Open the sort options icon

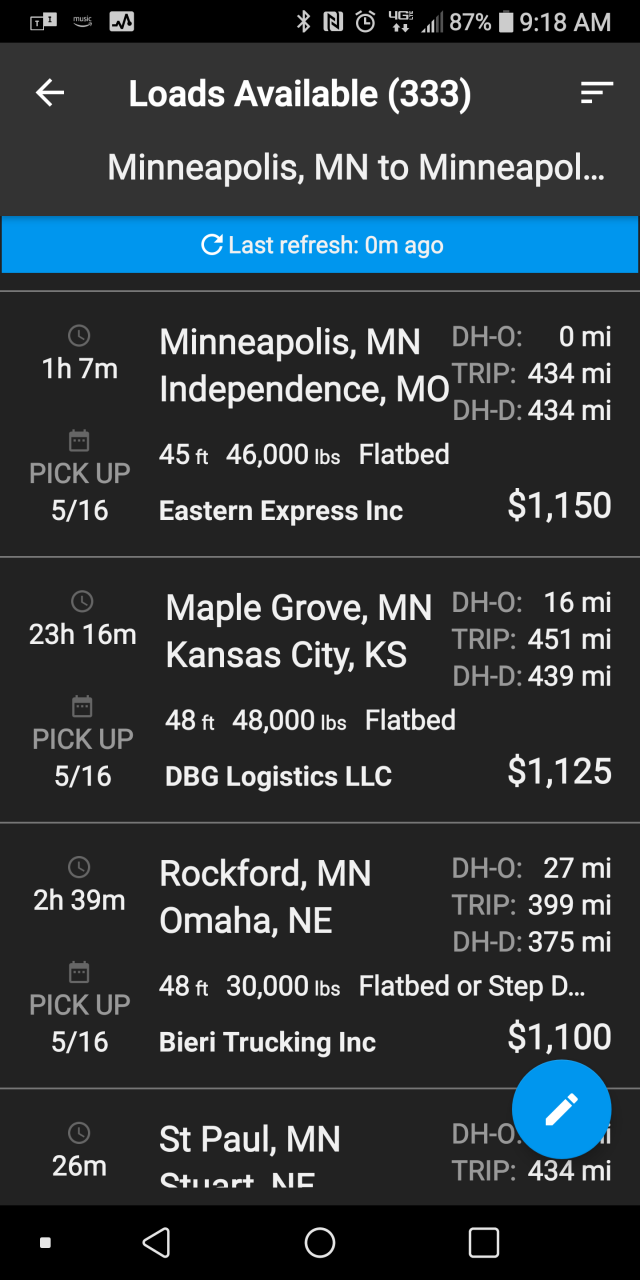[x=596, y=93]
